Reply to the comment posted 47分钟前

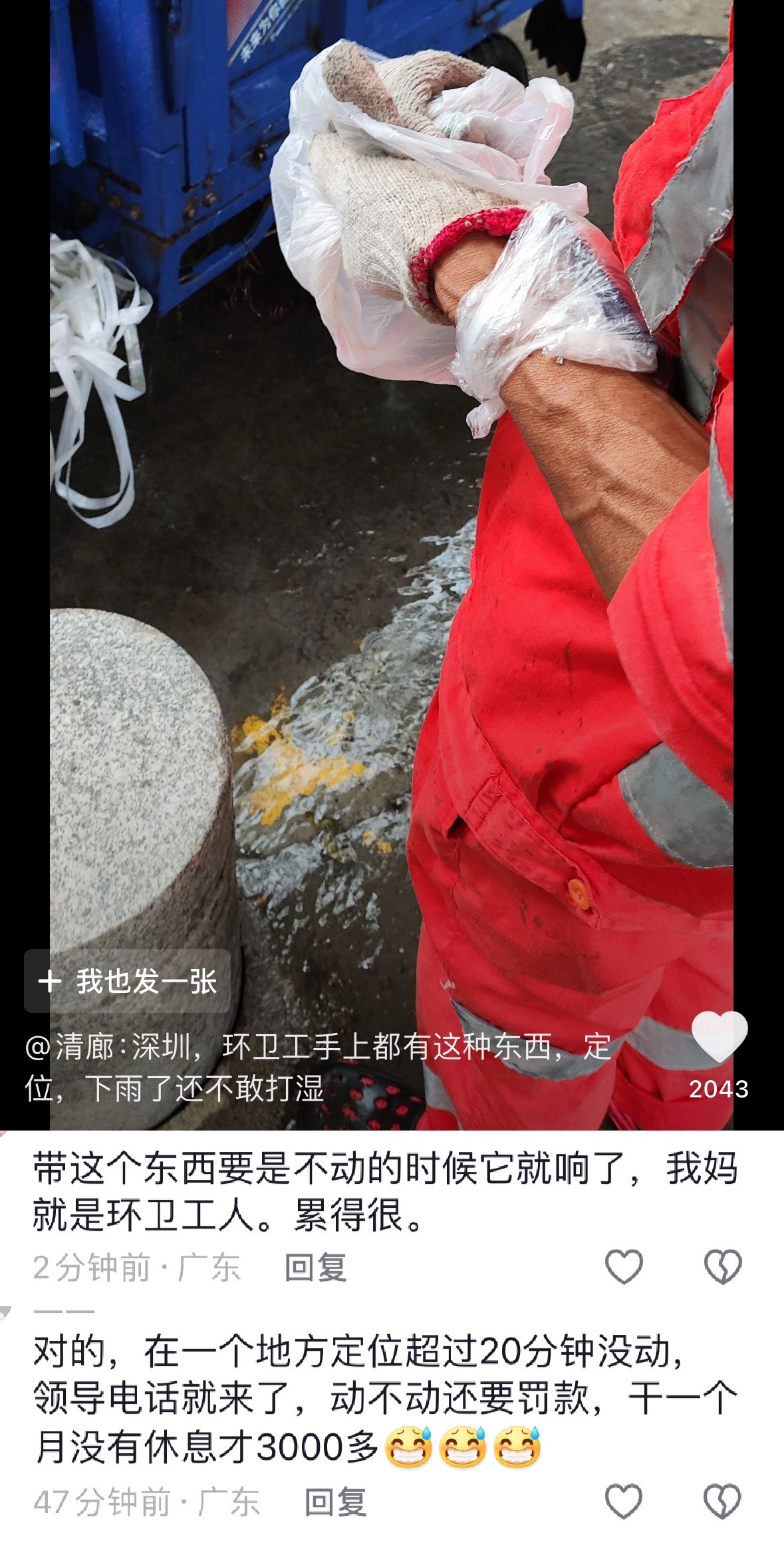(x=335, y=1502)
